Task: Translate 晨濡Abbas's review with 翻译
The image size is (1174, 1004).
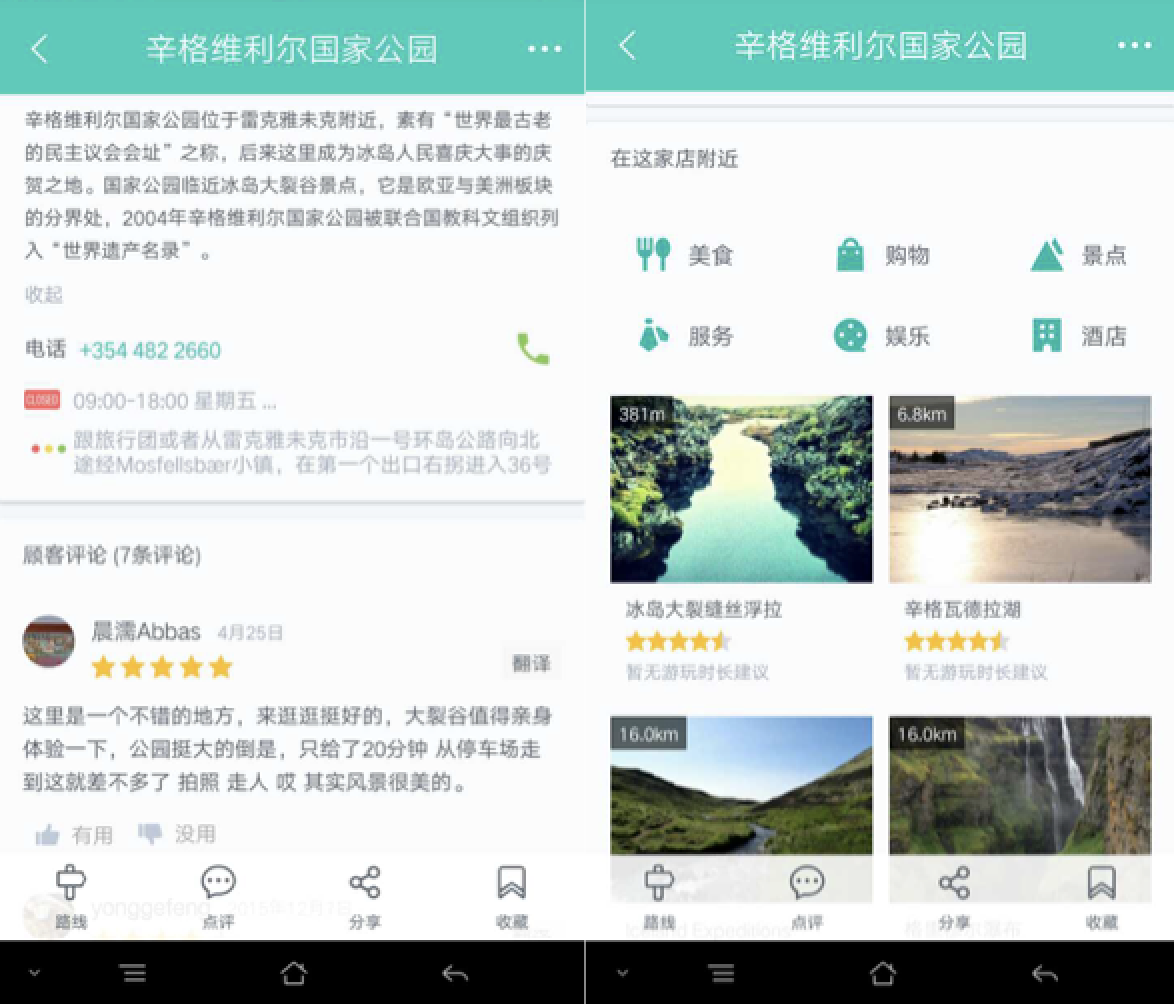Action: tap(530, 663)
